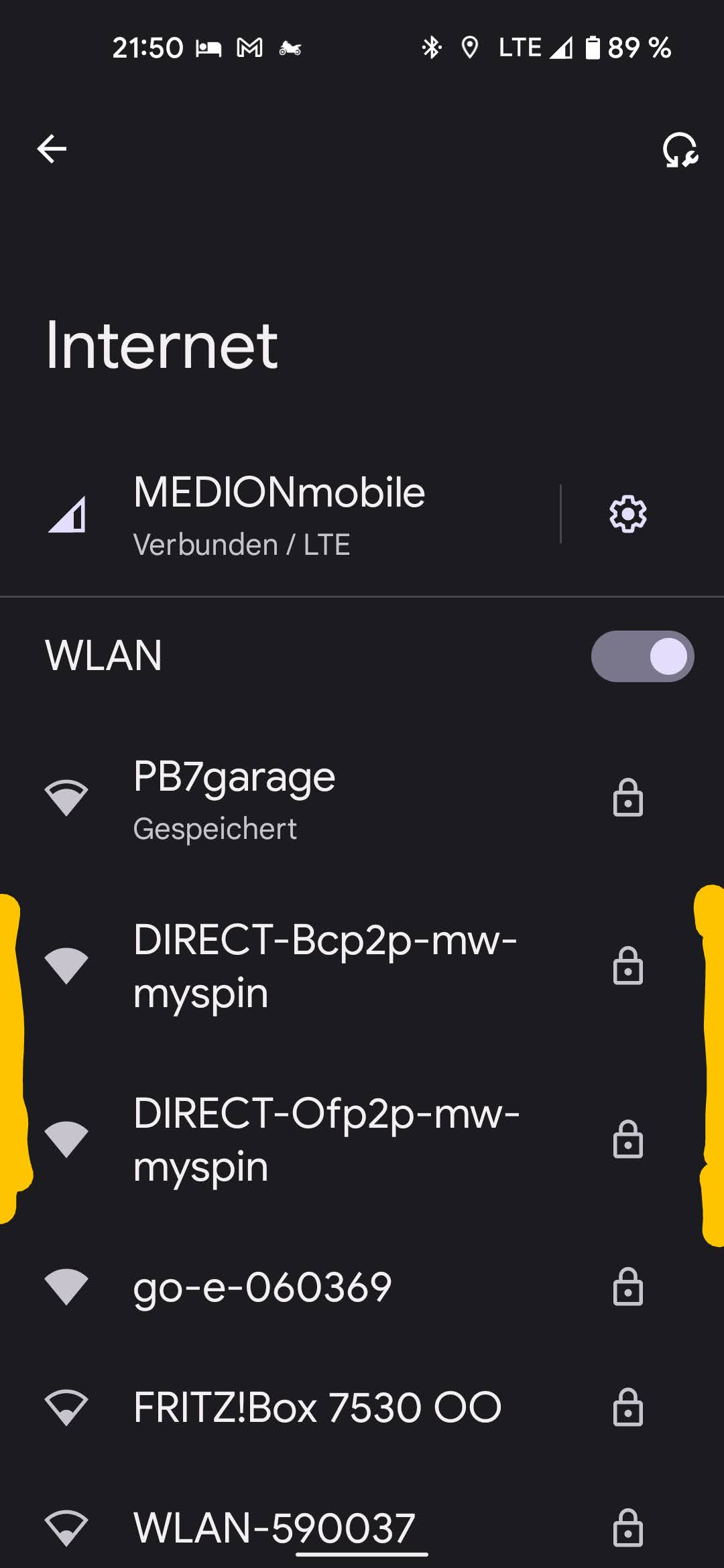This screenshot has height=1568, width=724.
Task: Turn off the WLAN switch
Action: tap(642, 656)
